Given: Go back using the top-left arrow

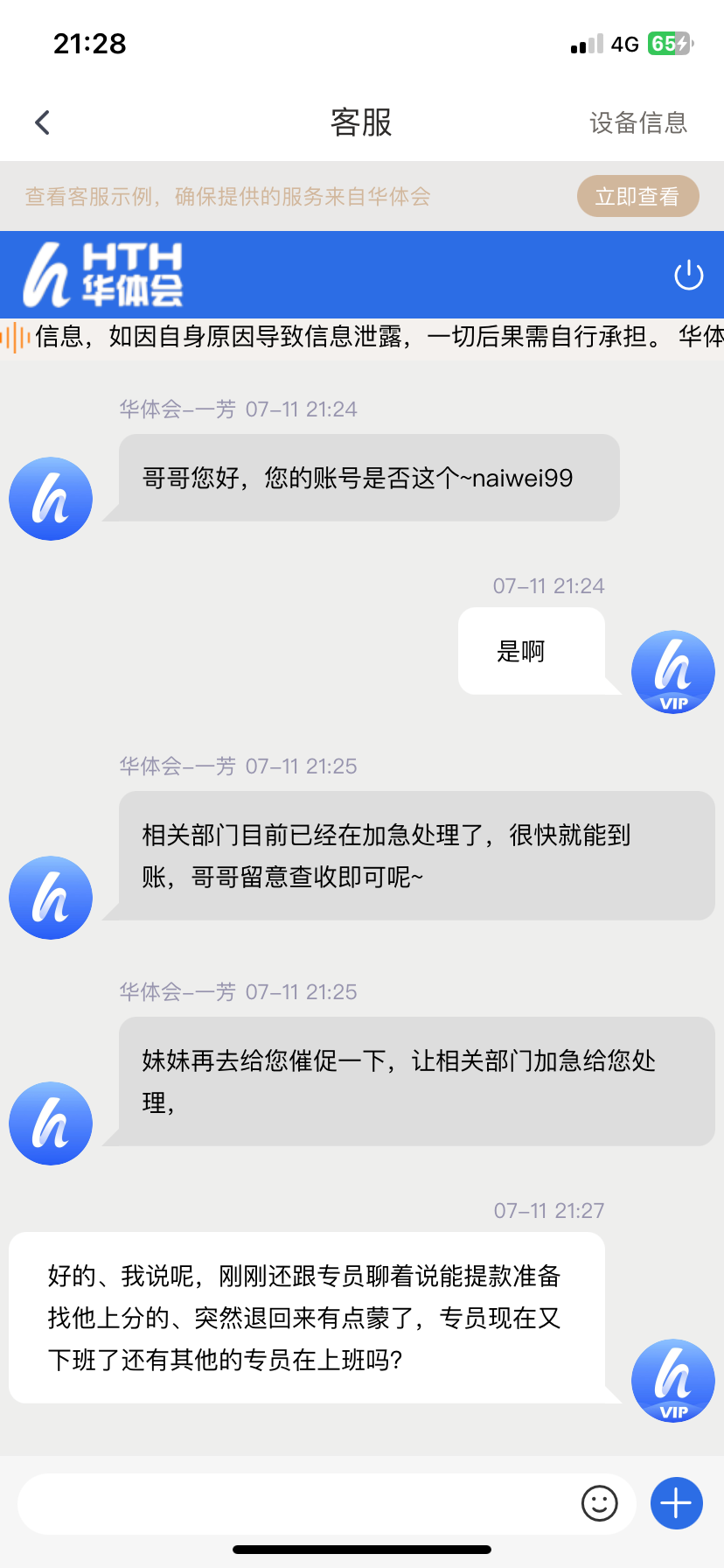Looking at the screenshot, I should [x=42, y=122].
